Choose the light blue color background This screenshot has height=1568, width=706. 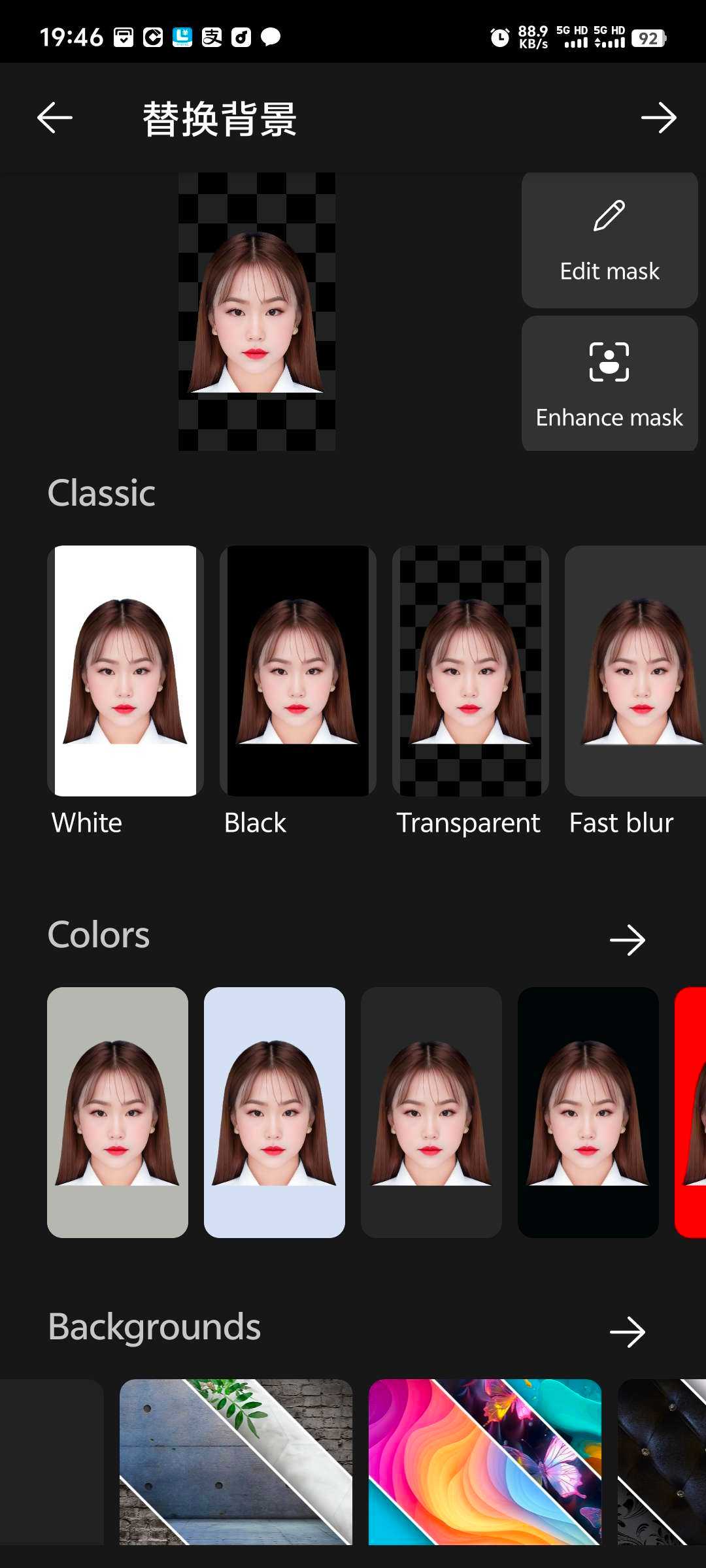(275, 1113)
